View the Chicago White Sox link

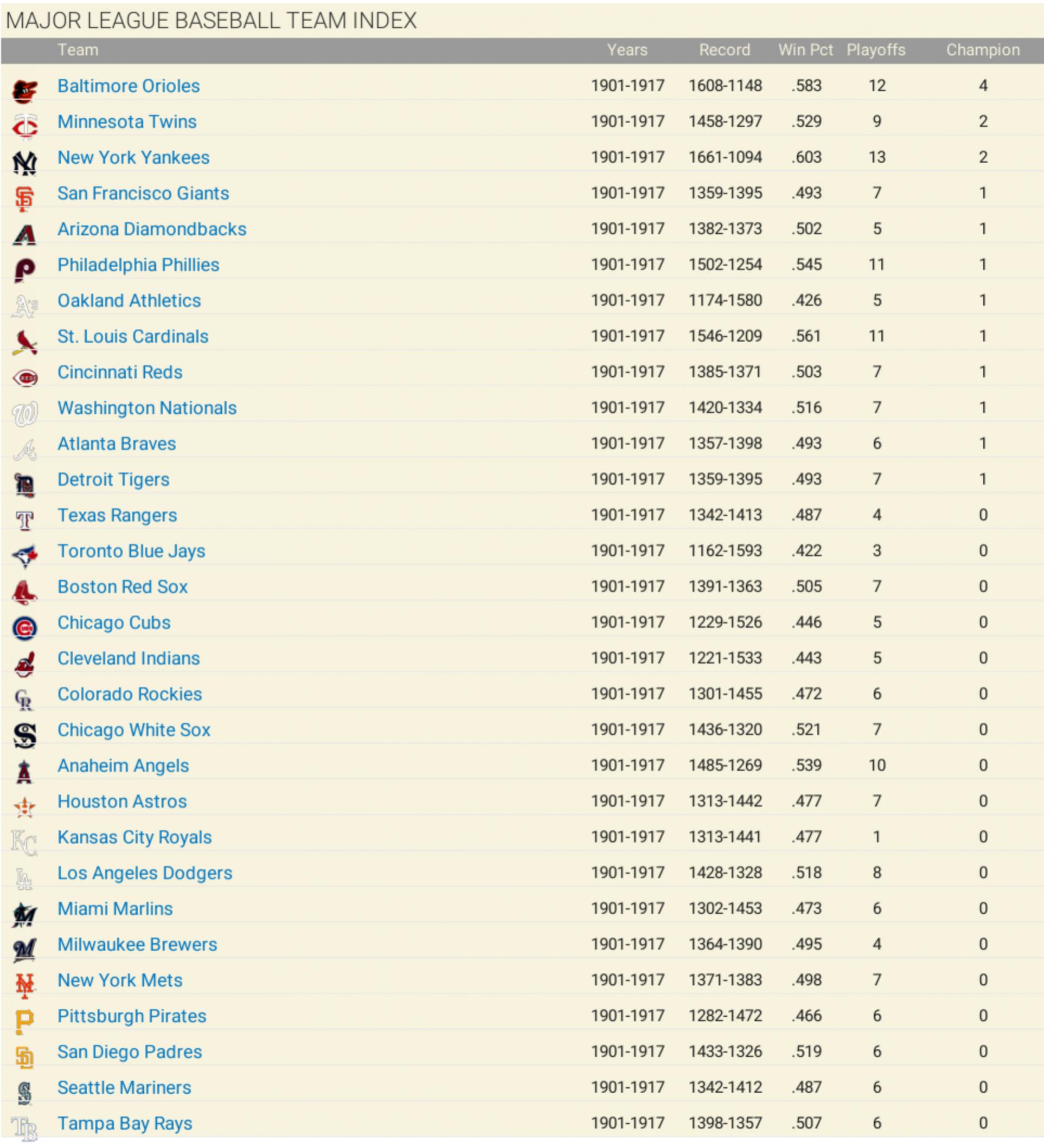(134, 730)
